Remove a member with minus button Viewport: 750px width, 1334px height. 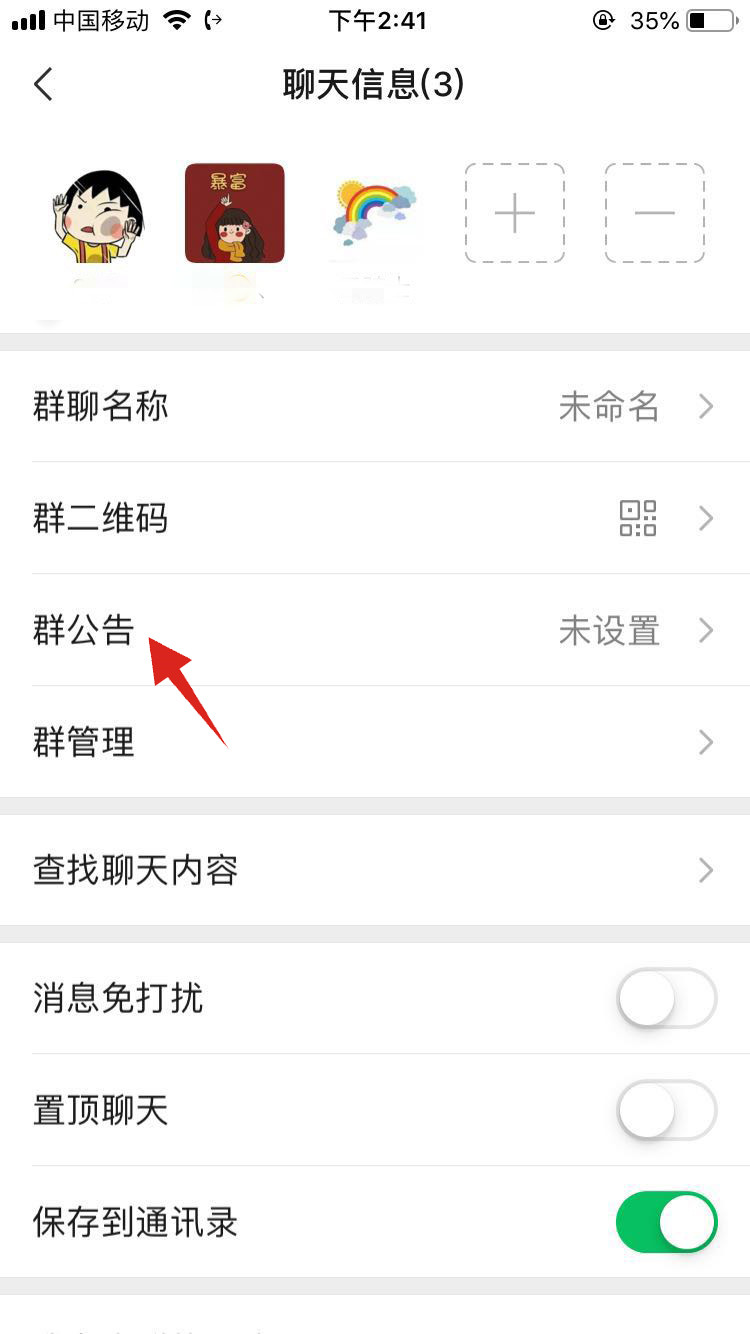(x=655, y=213)
